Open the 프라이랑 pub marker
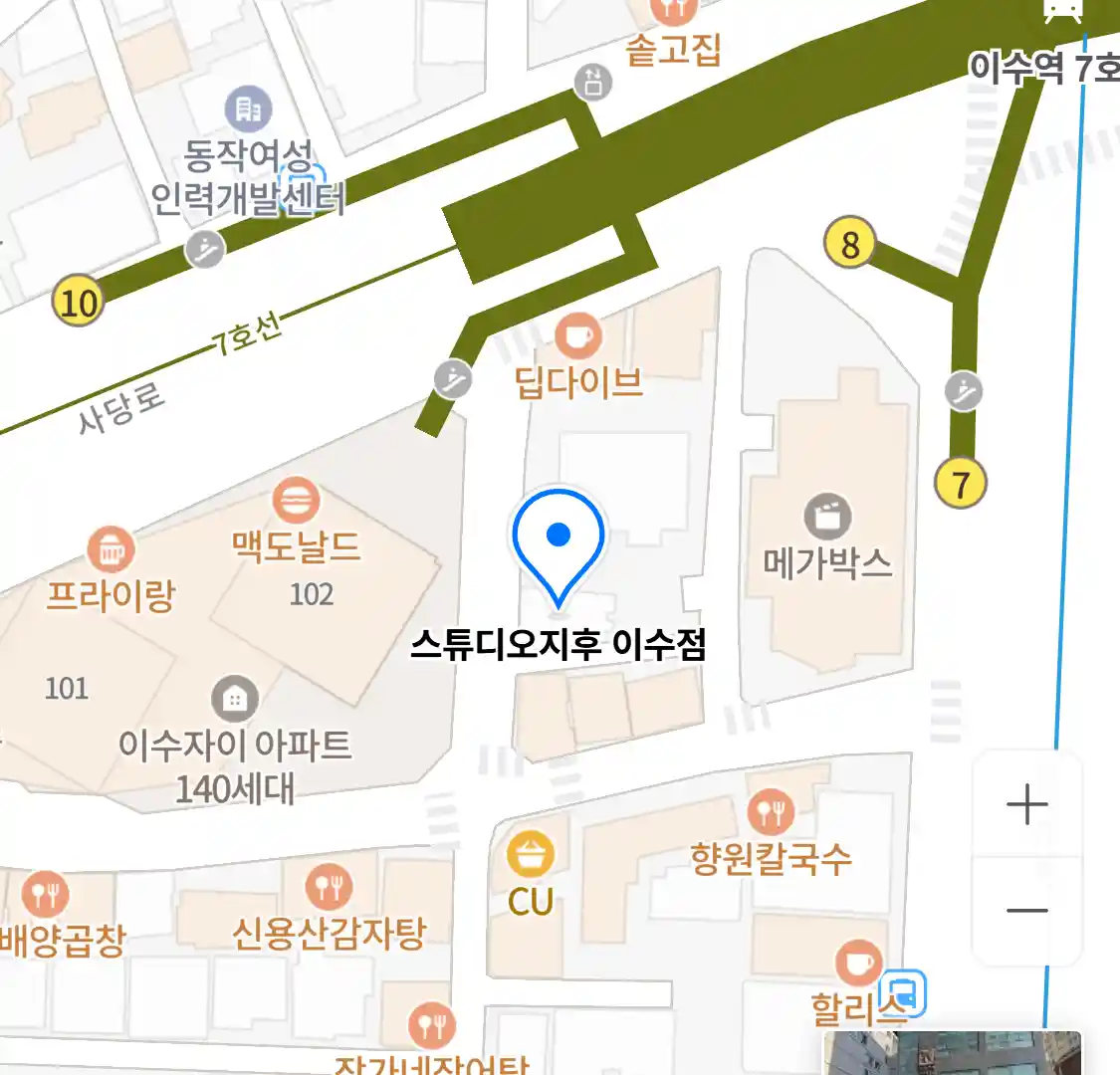Screen dimensions: 1120x1075 [x=111, y=549]
